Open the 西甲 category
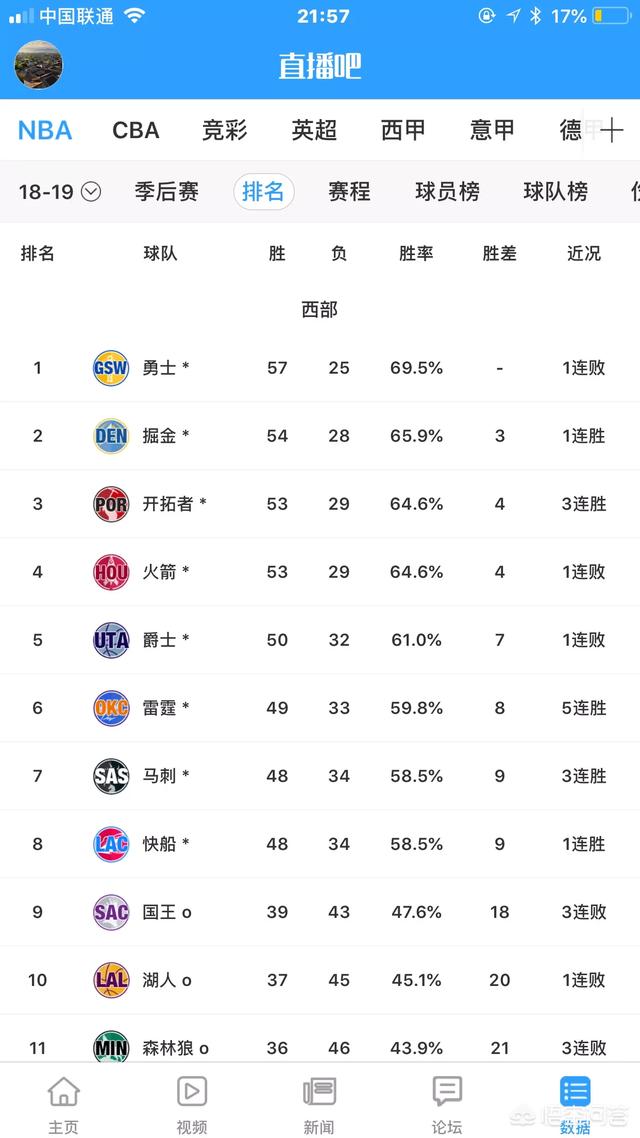Image resolution: width=640 pixels, height=1138 pixels. (403, 131)
